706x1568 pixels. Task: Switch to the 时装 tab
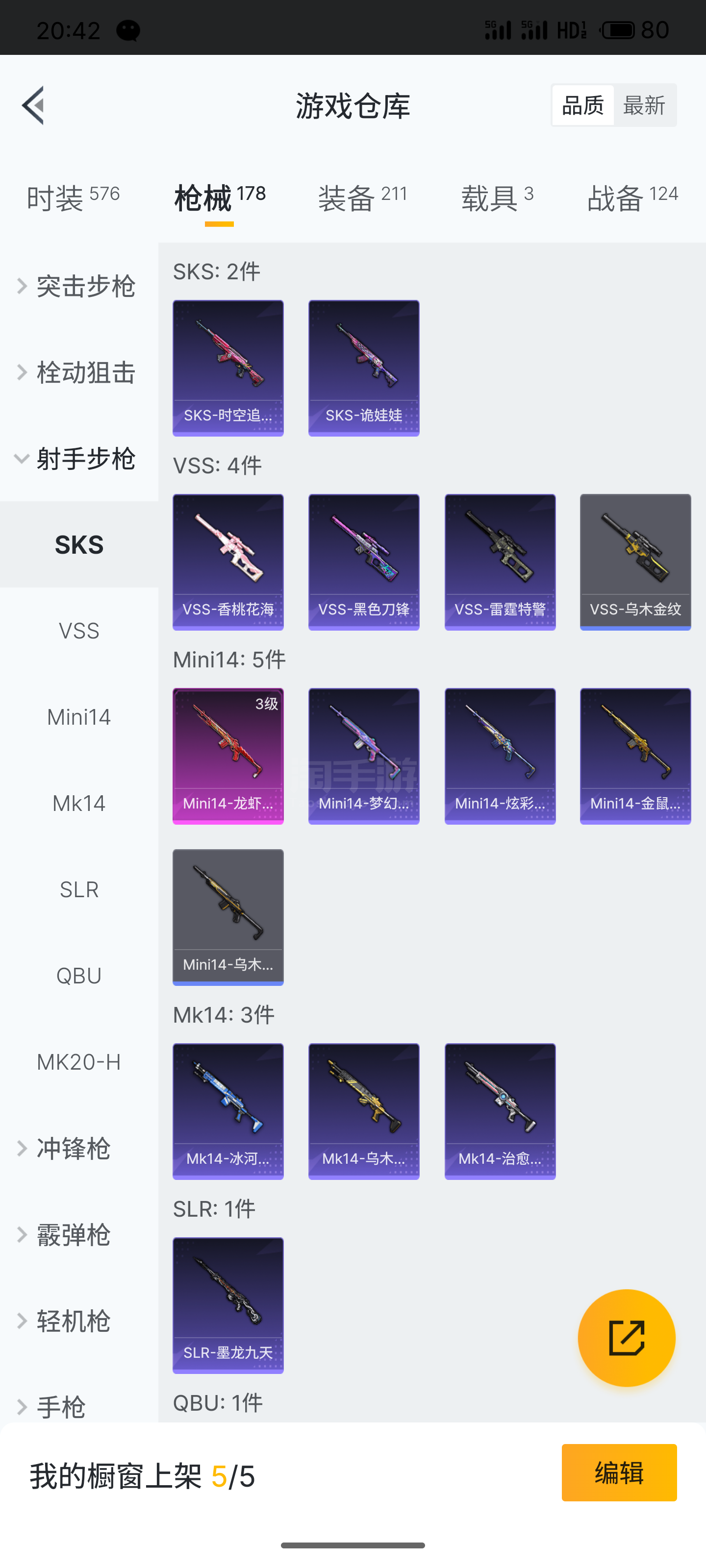(73, 198)
